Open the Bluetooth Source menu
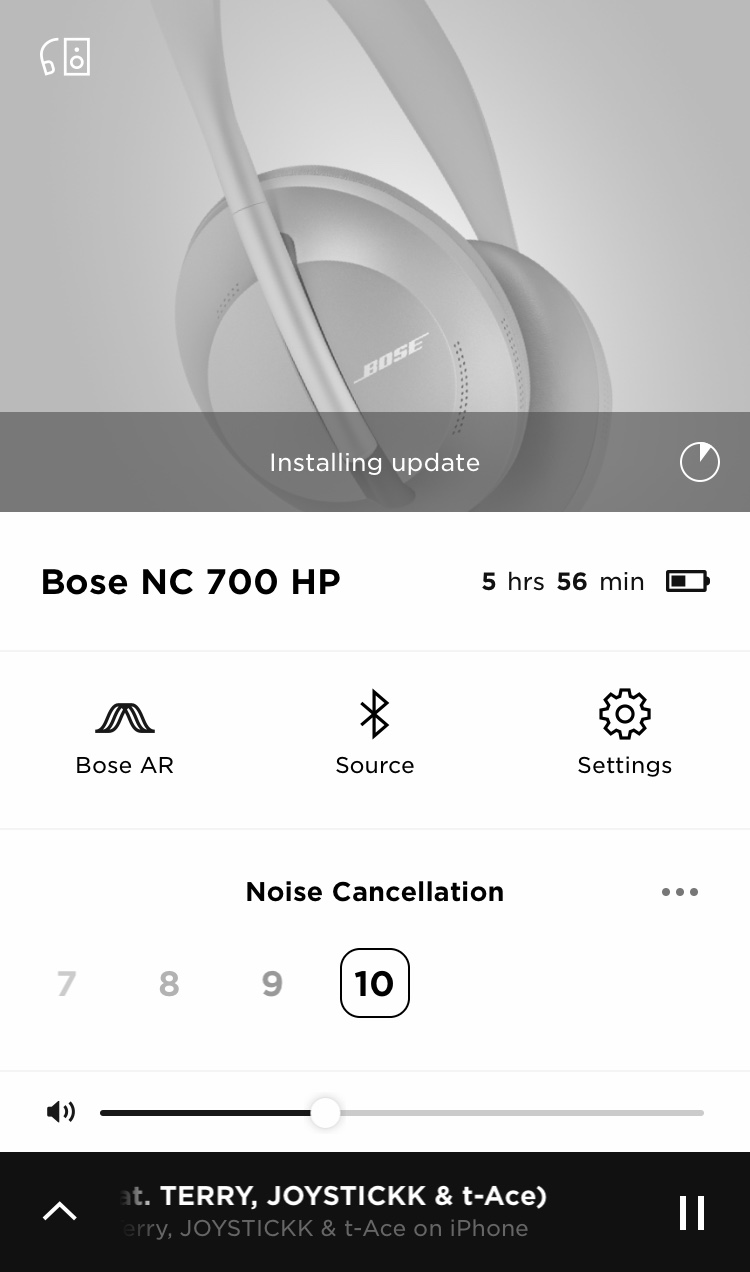 pyautogui.click(x=375, y=734)
